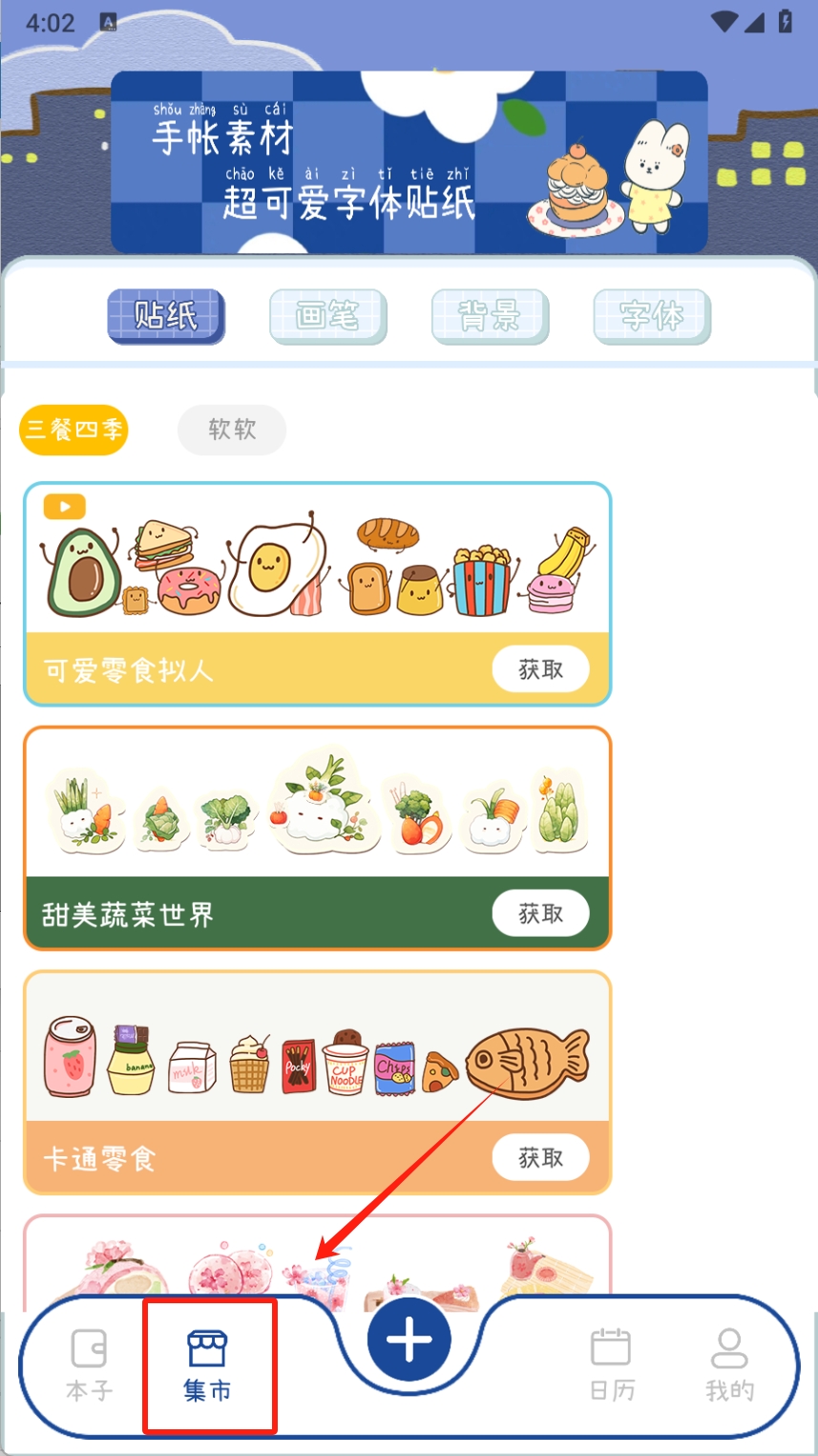Go to the 本子 tab
This screenshot has width=818, height=1456.
(x=90, y=1365)
